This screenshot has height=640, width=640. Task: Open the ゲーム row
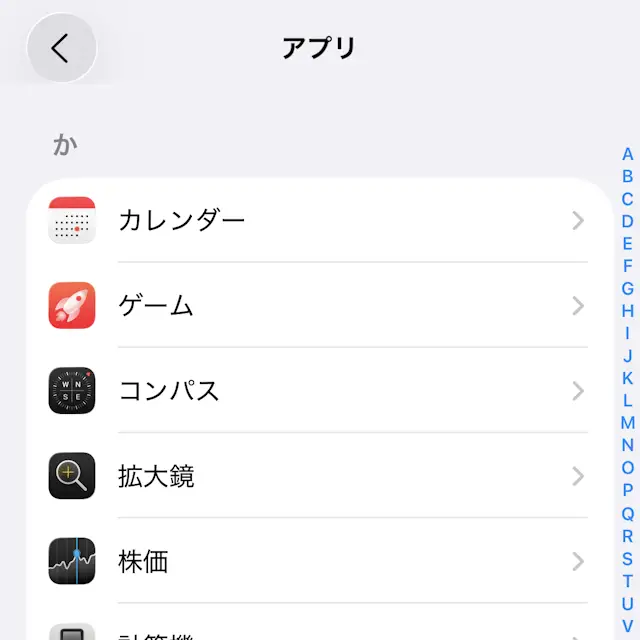coord(330,306)
